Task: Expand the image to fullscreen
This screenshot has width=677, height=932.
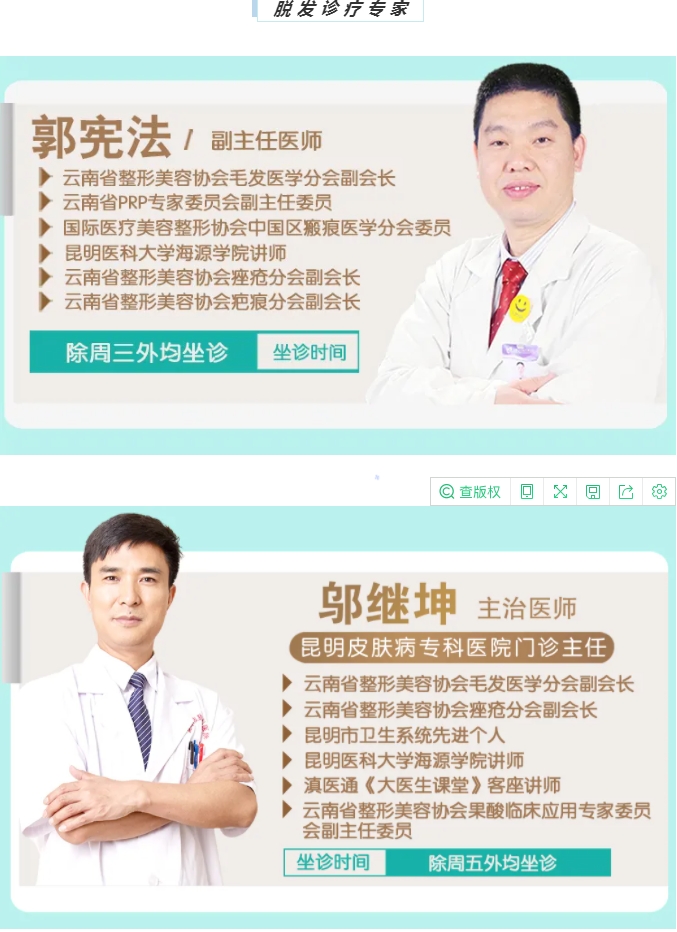Action: point(560,492)
